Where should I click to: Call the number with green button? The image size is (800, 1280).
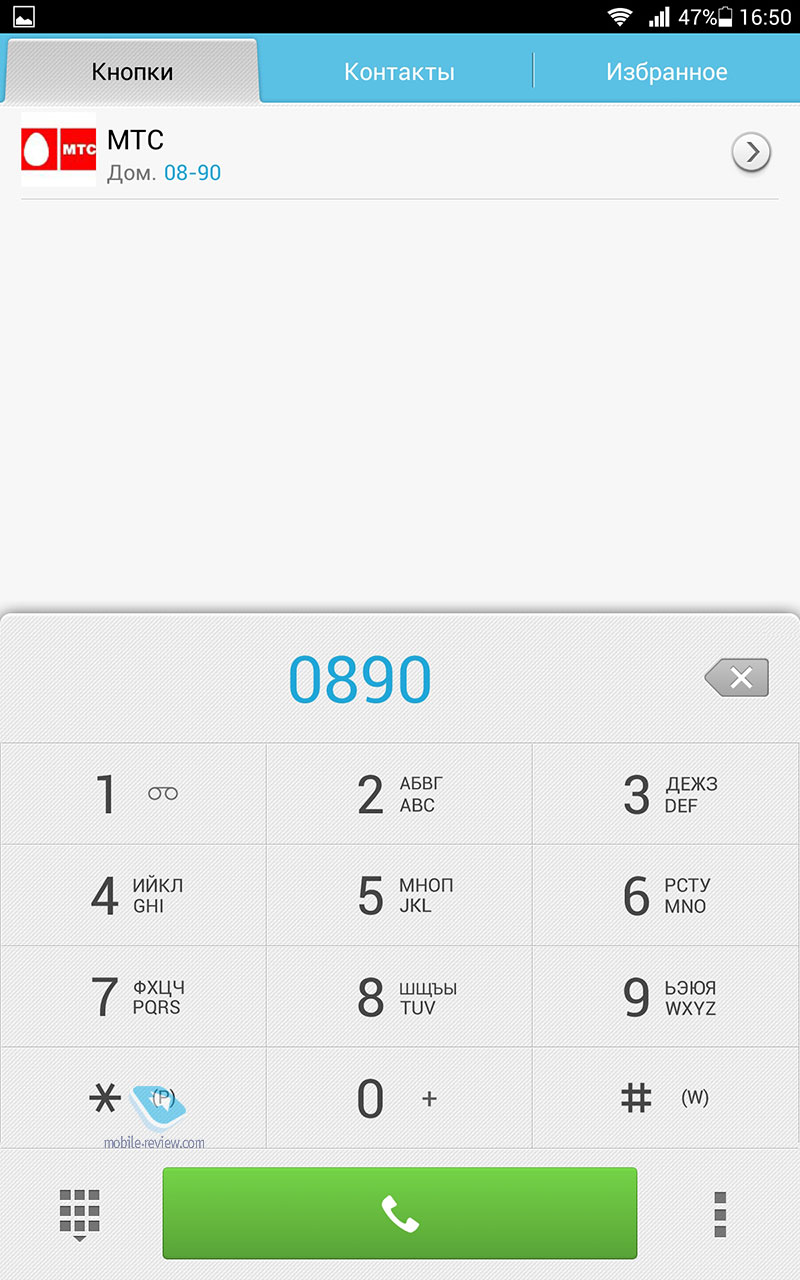click(400, 1213)
